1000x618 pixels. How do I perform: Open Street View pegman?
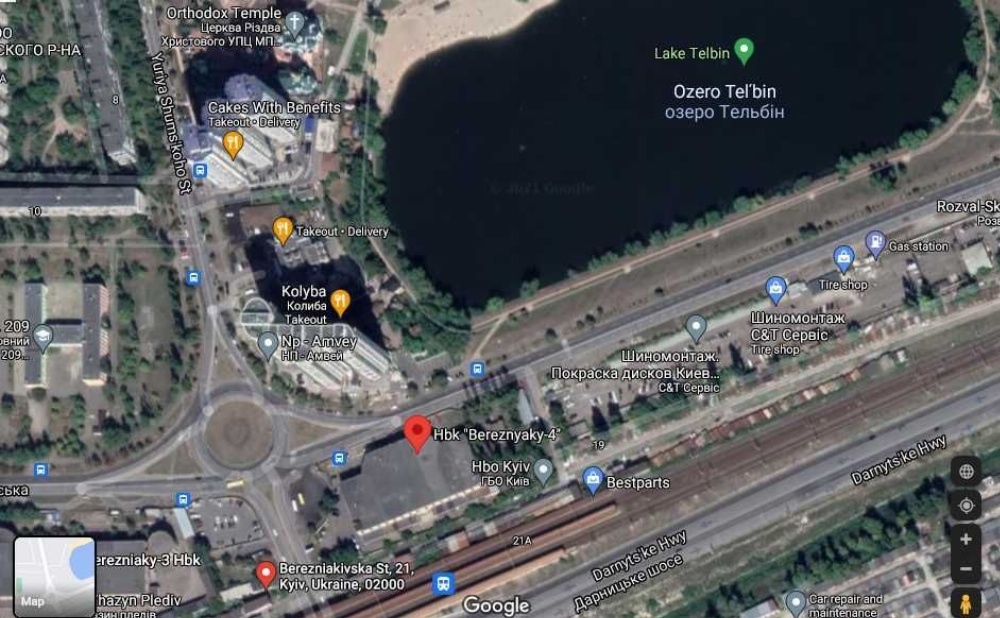(966, 603)
